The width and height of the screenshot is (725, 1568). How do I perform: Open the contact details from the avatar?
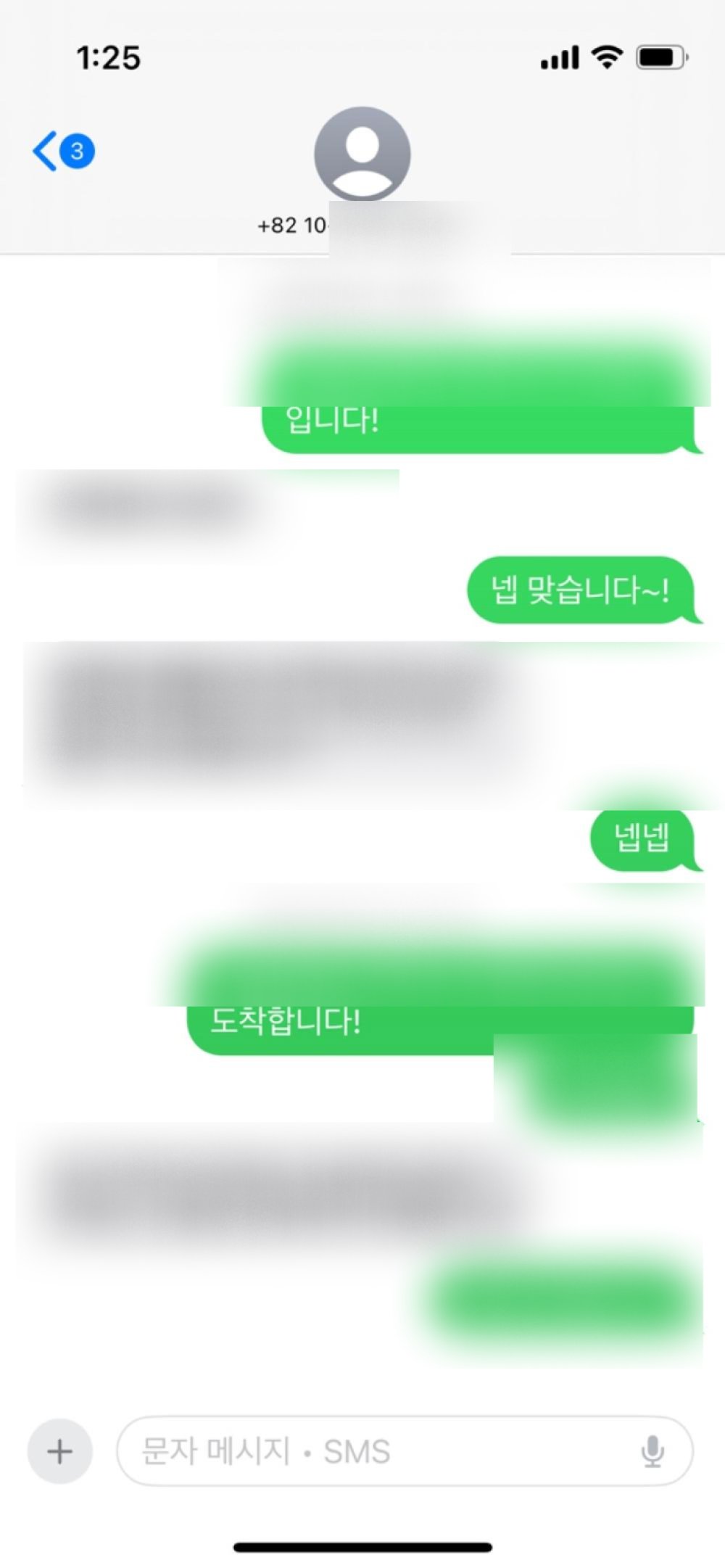pos(362,154)
